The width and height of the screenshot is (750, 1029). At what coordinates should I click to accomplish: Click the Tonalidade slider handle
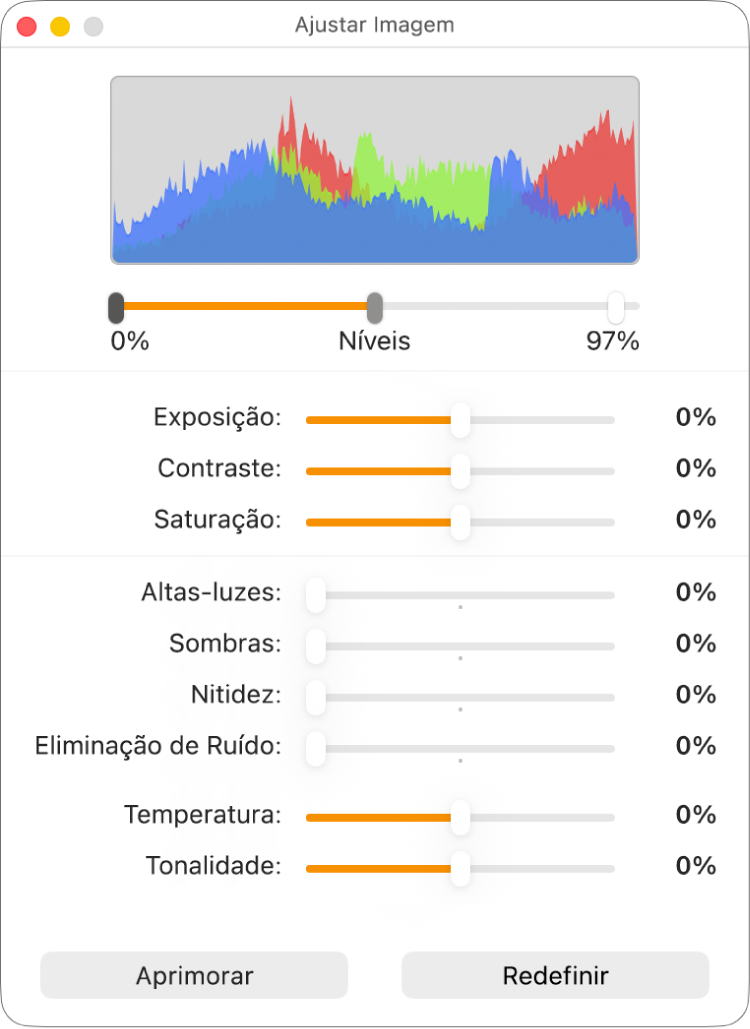pyautogui.click(x=459, y=868)
